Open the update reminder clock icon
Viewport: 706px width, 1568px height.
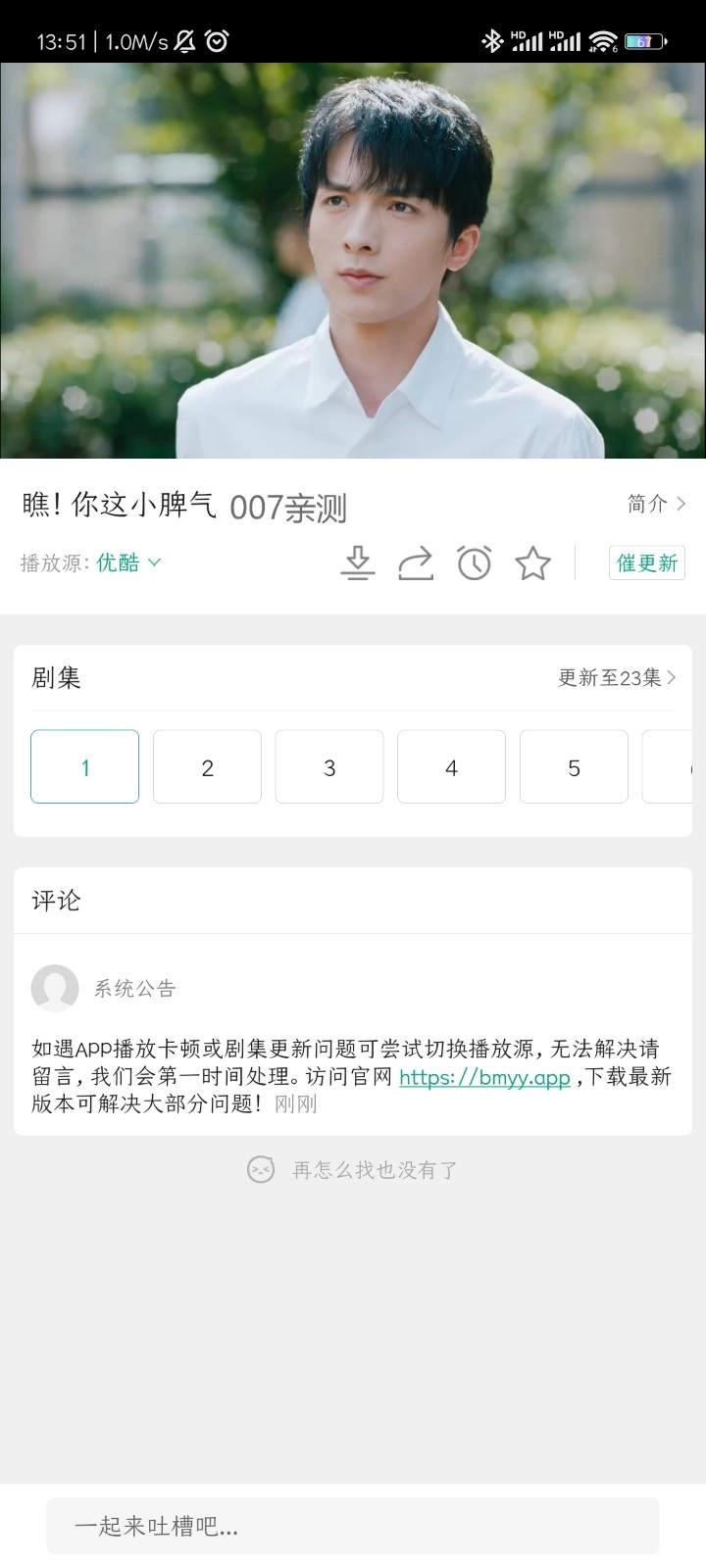(x=474, y=563)
